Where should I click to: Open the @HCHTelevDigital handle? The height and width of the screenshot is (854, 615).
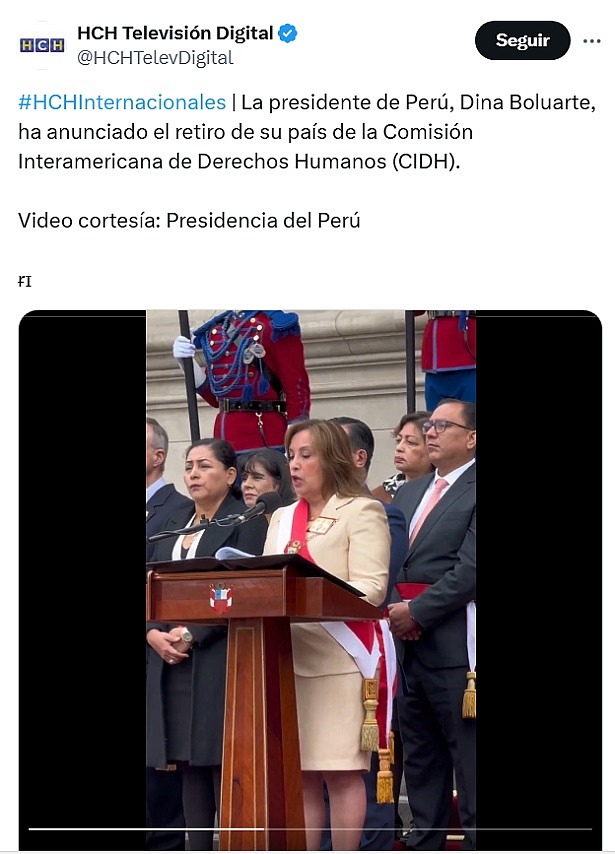pos(155,58)
